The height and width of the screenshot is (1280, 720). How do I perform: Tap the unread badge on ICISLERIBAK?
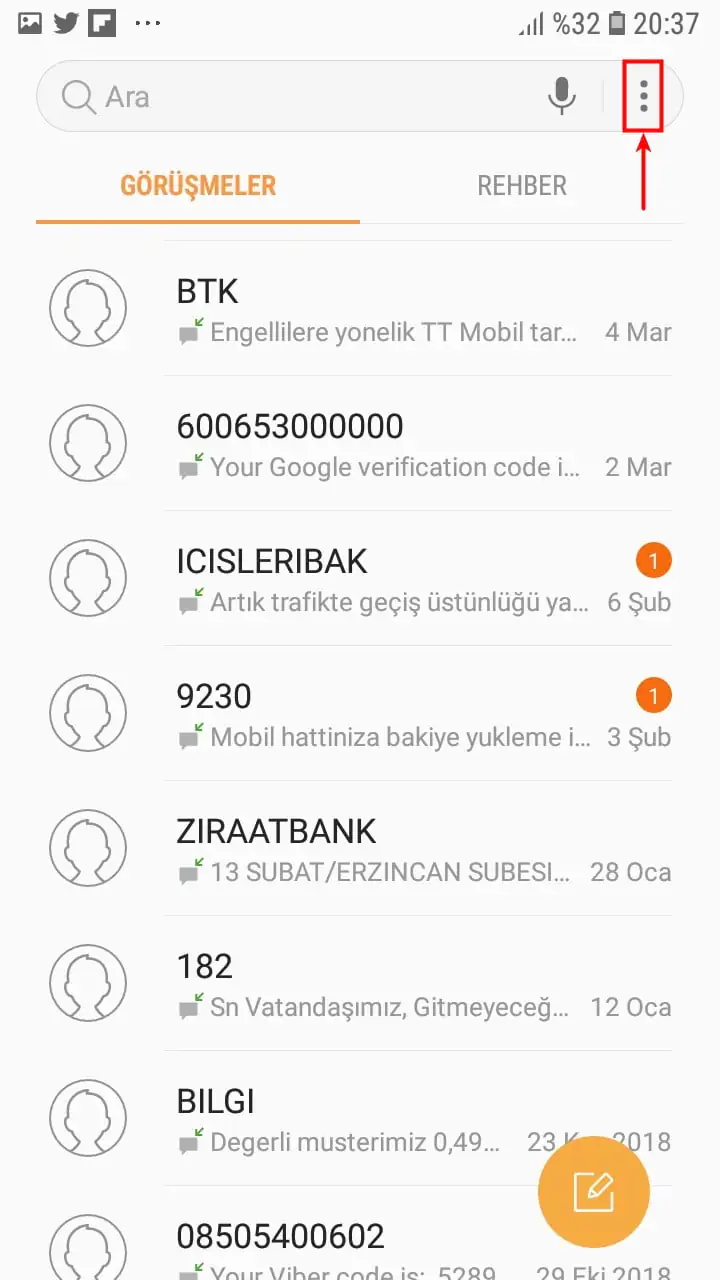(x=654, y=560)
